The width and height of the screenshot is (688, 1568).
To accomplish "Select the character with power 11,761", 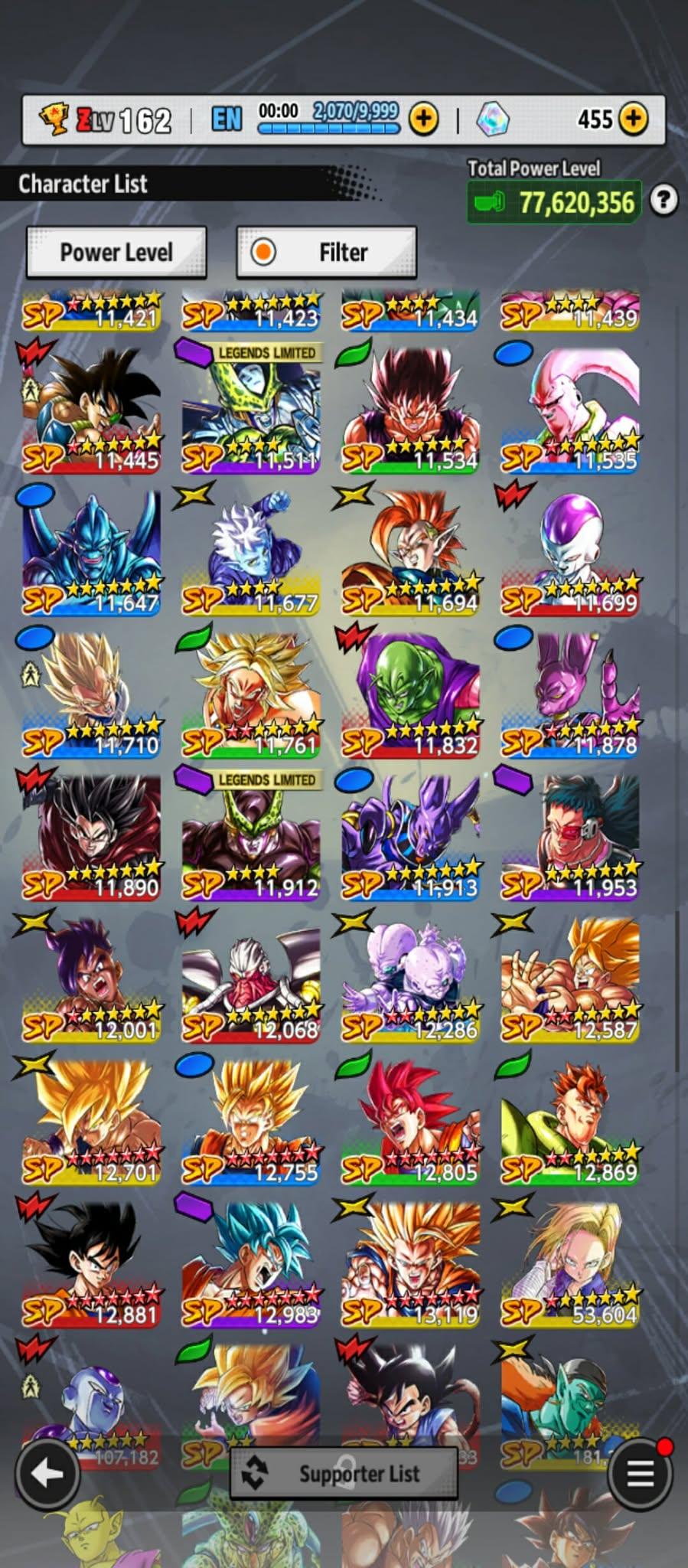I will tap(251, 693).
